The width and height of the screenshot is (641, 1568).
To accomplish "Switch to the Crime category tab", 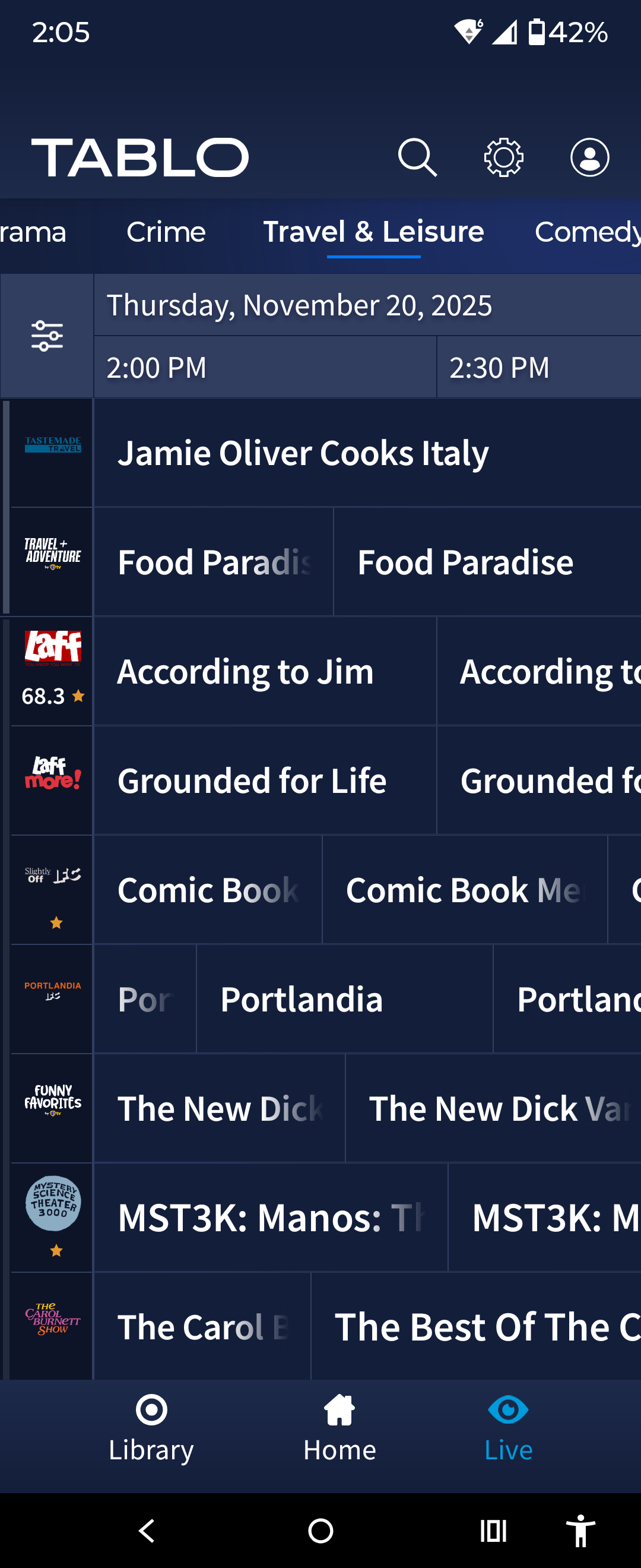I will point(166,232).
